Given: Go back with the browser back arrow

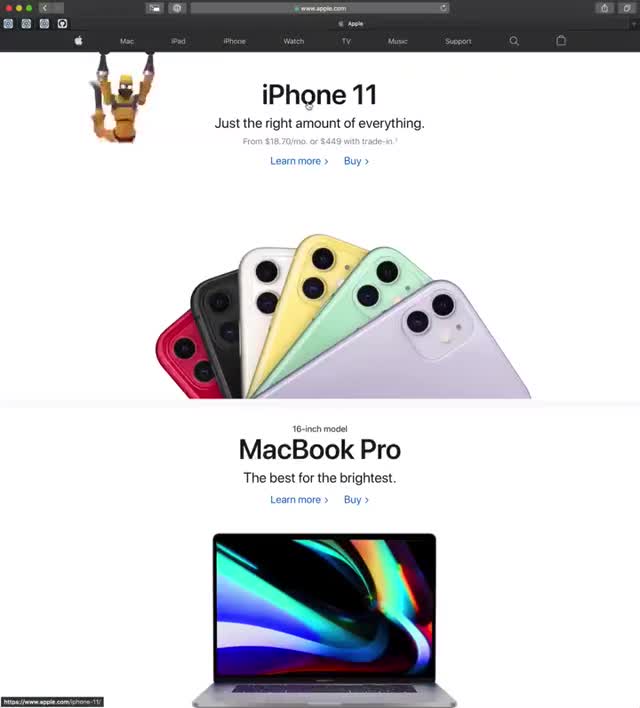Looking at the screenshot, I should point(44,8).
